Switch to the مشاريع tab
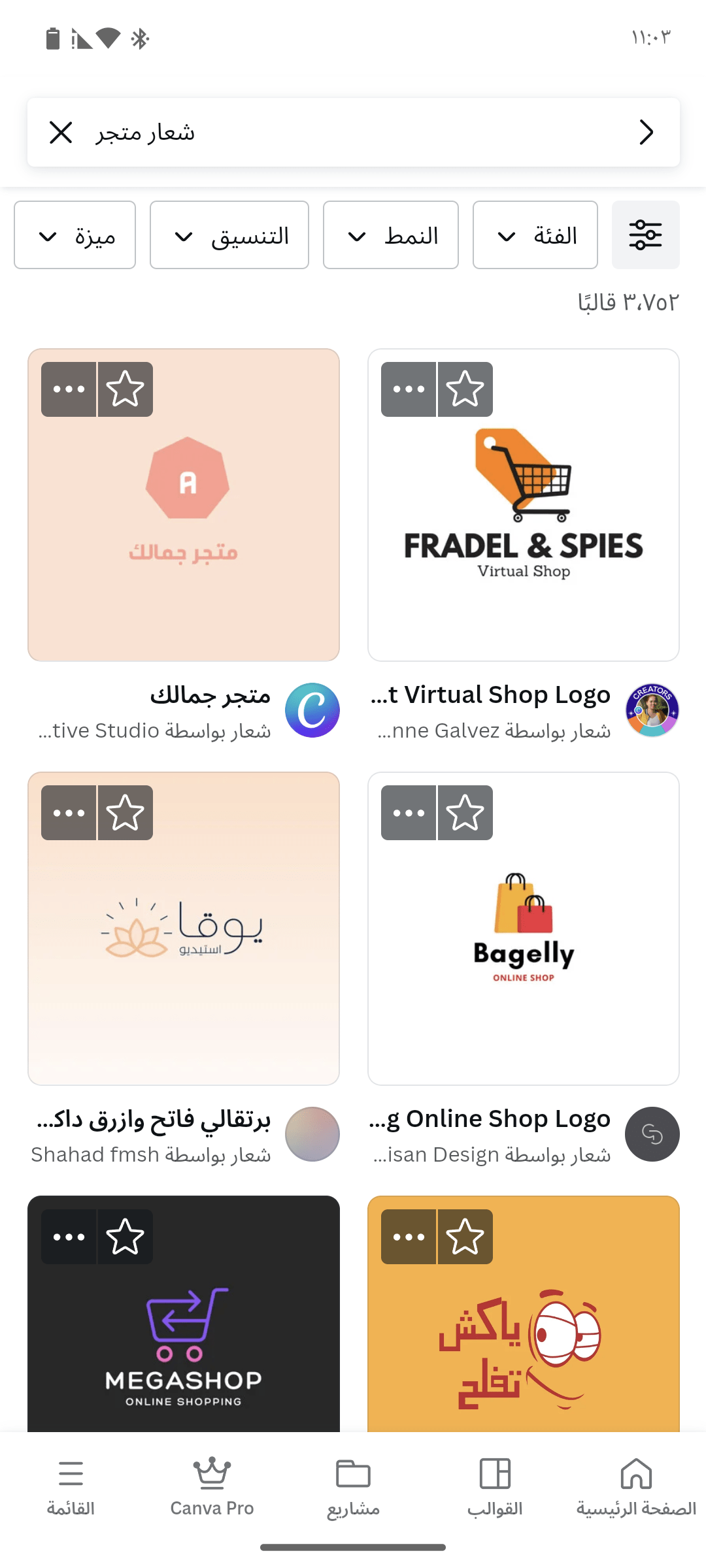The image size is (706, 1568). pos(353,1487)
